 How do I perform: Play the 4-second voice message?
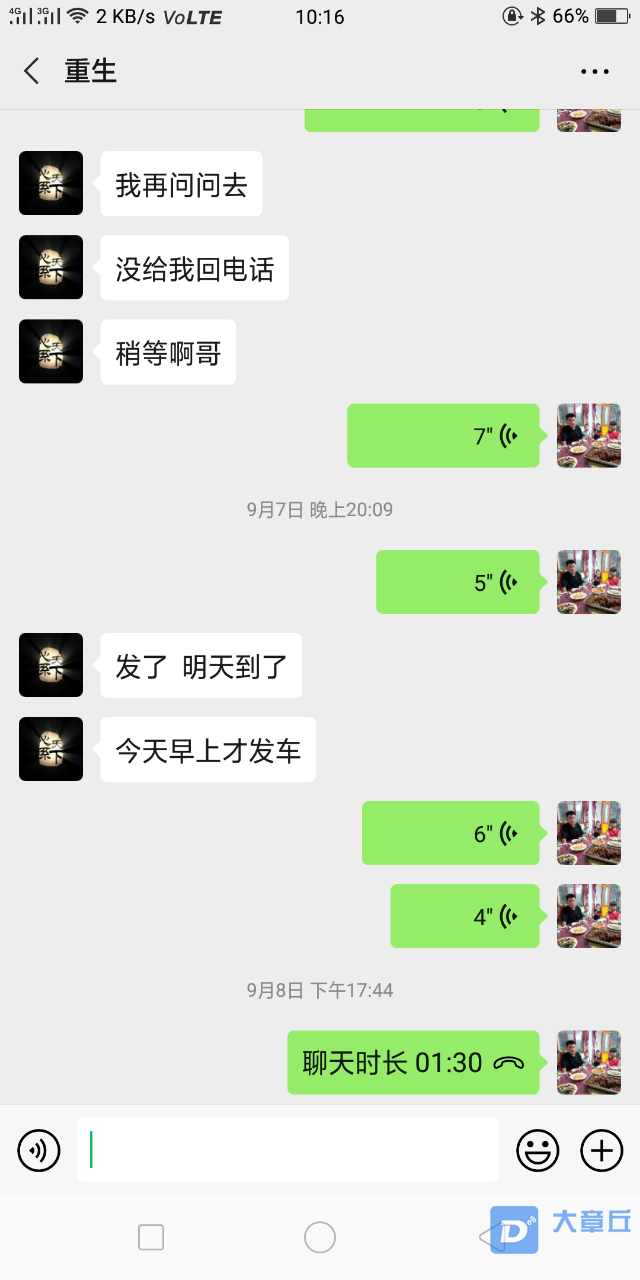pyautogui.click(x=465, y=916)
